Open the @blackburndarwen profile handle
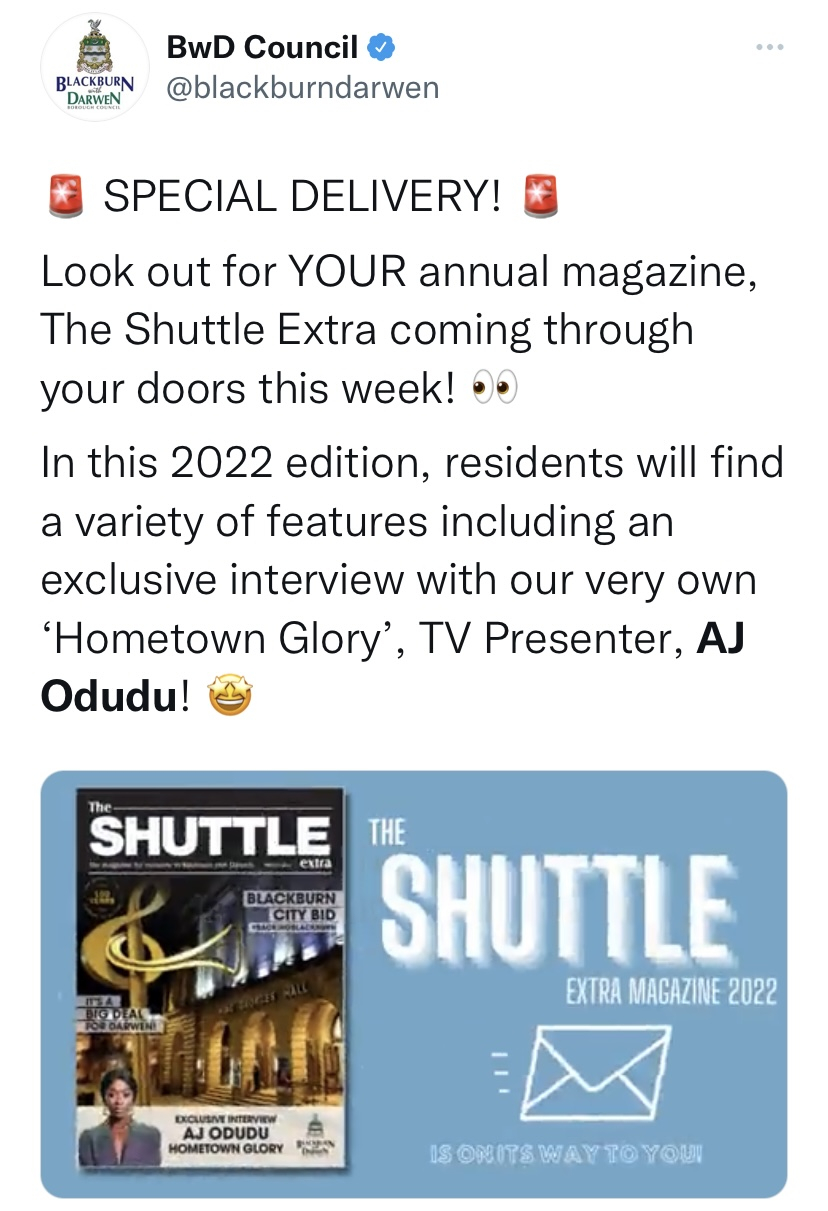The height and width of the screenshot is (1211, 828). [301, 88]
